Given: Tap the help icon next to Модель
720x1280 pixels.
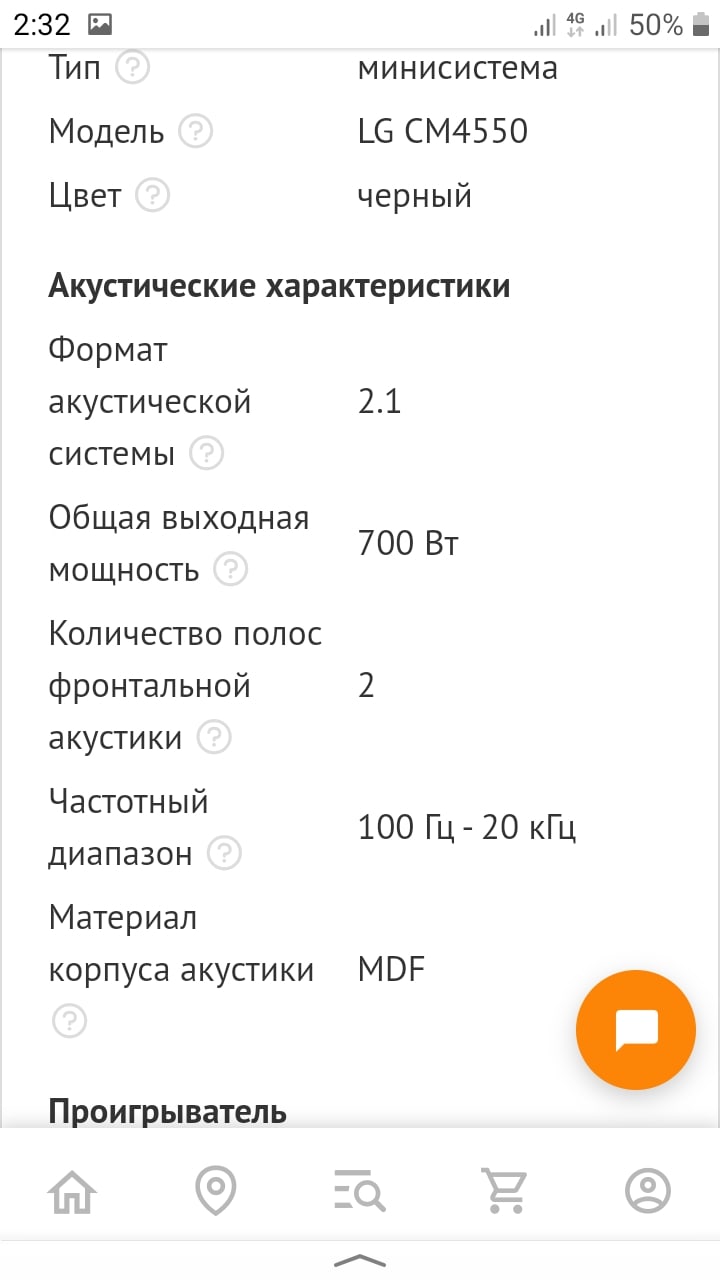Looking at the screenshot, I should (x=196, y=132).
